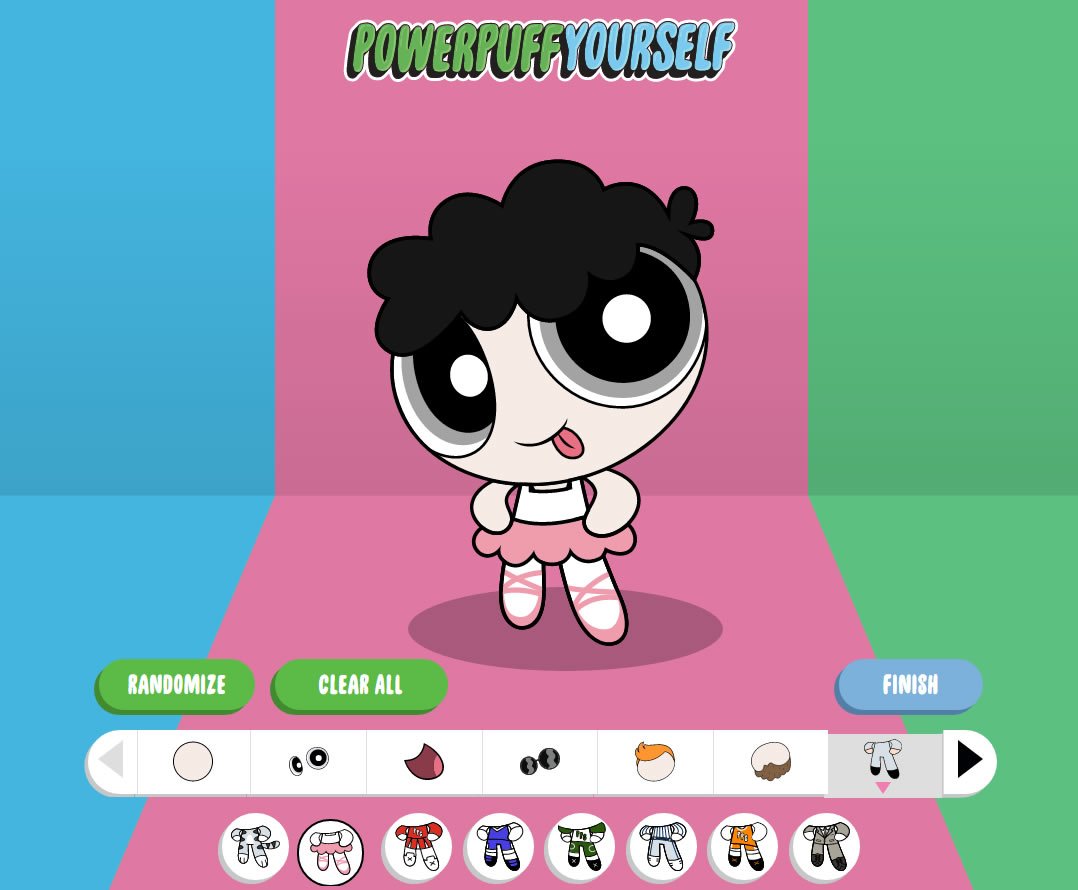The image size is (1078, 890).
Task: Open the glasses accessory category
Action: [540, 761]
